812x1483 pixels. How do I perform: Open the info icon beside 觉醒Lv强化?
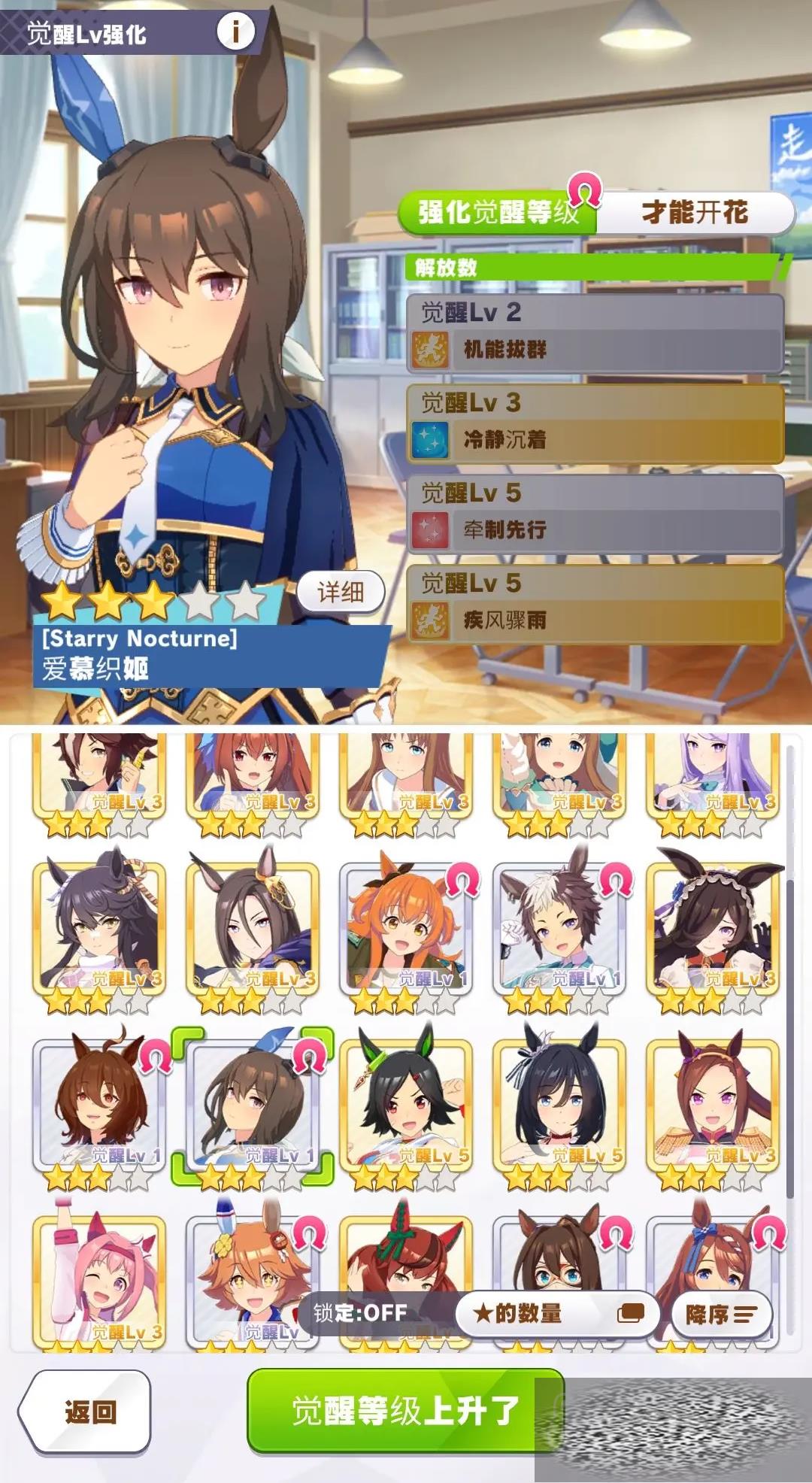(x=235, y=32)
